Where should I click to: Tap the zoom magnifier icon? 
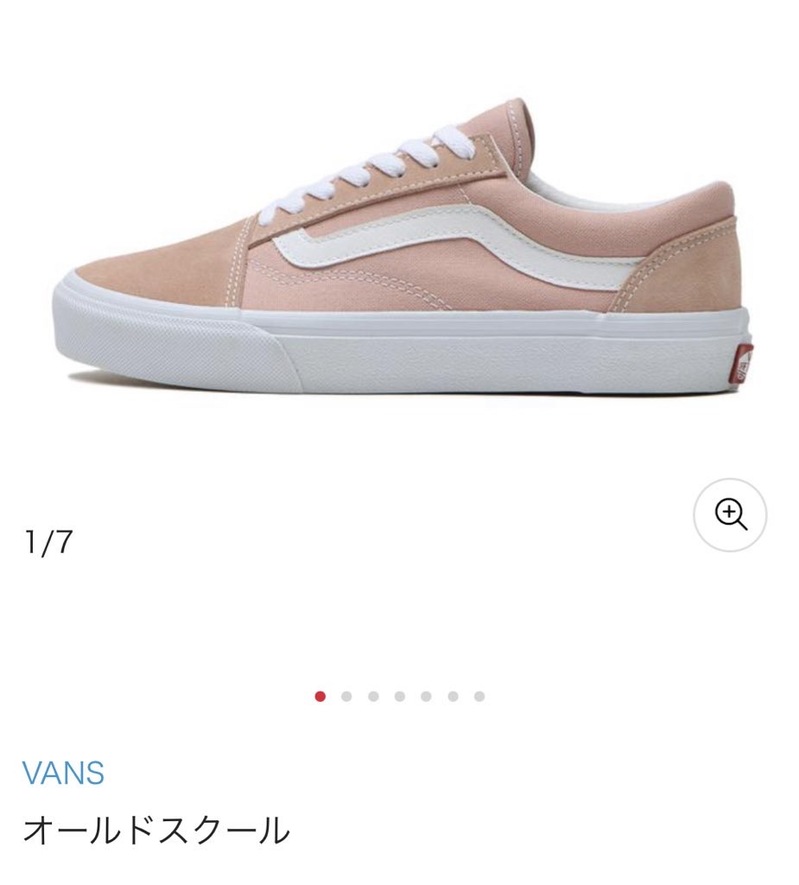tap(730, 516)
